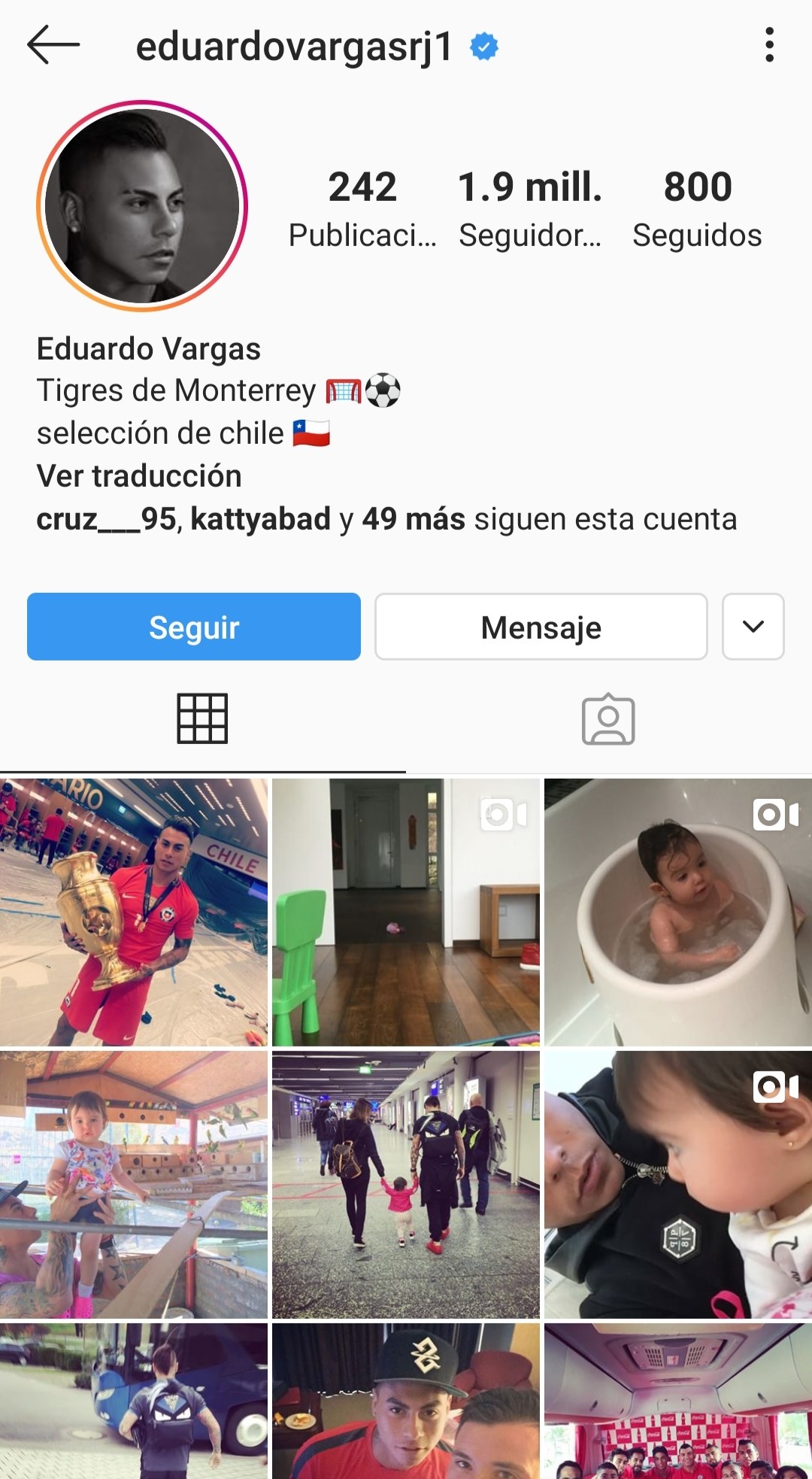The height and width of the screenshot is (1479, 812).
Task: Open the three-dot overflow menu
Action: click(768, 45)
